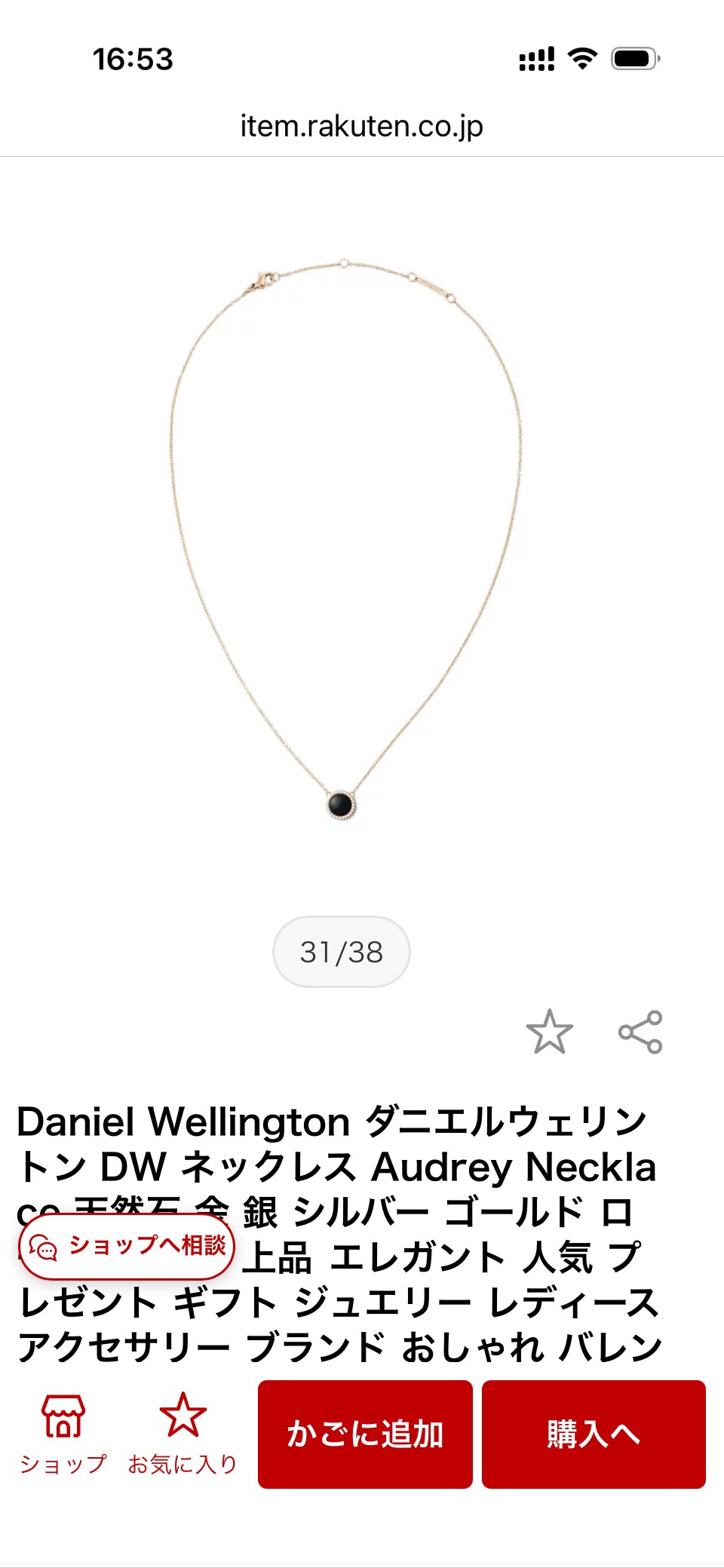Open the ショップ store page
Image resolution: width=724 pixels, height=1568 pixels.
coord(63,1434)
